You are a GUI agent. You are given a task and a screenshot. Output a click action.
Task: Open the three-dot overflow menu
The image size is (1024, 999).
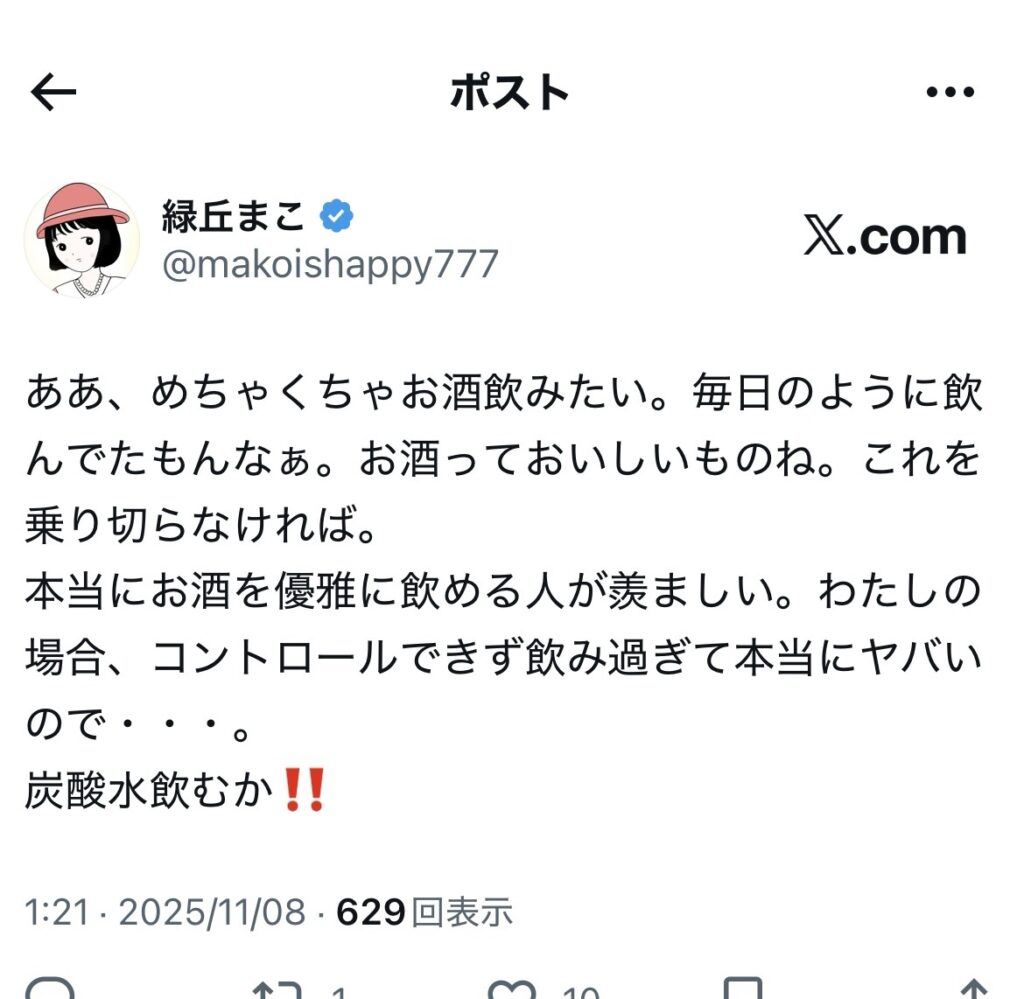[x=949, y=93]
